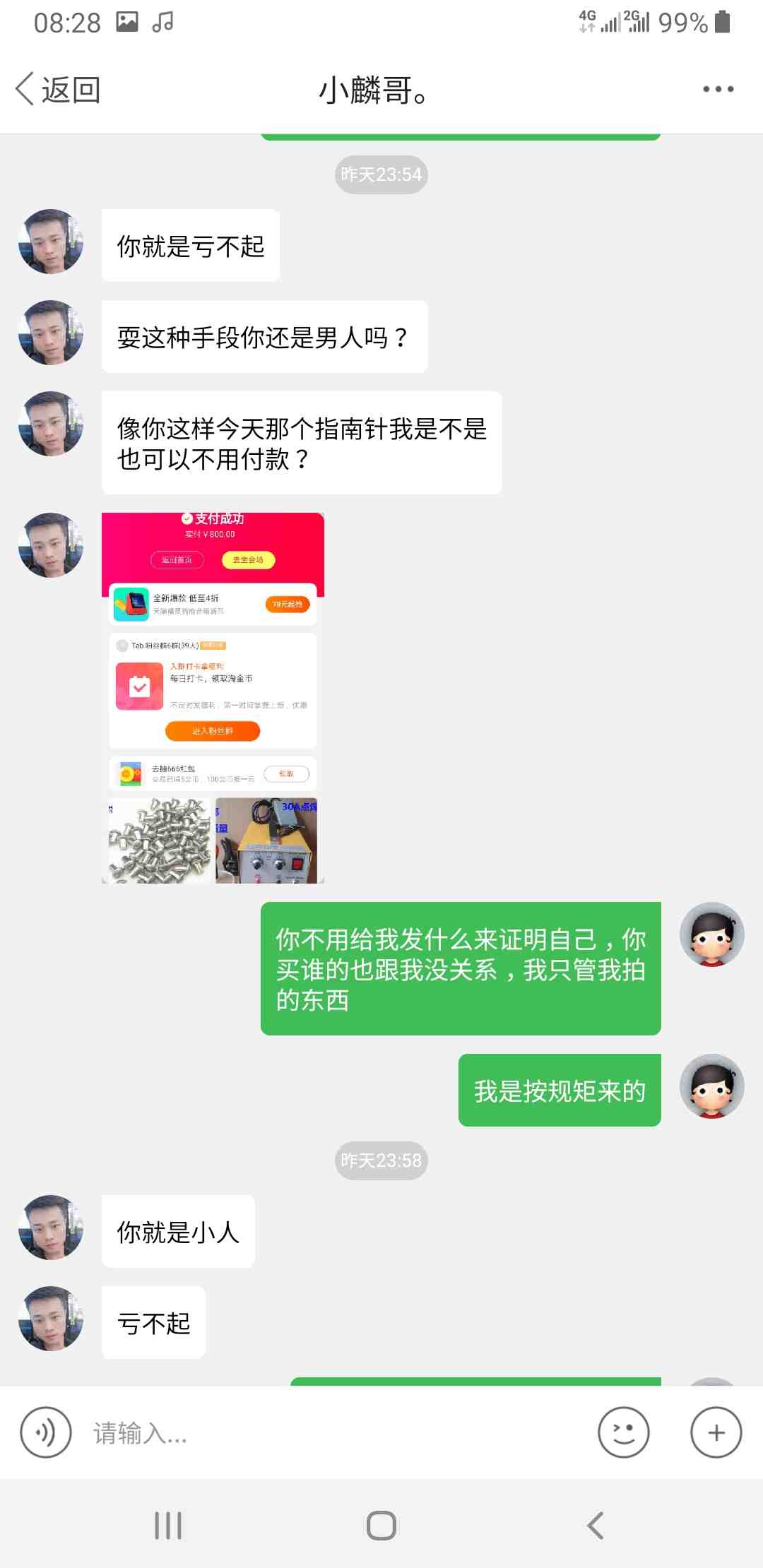Open the three-dot overflow menu
Screen dimensions: 763x1568
coord(718,89)
